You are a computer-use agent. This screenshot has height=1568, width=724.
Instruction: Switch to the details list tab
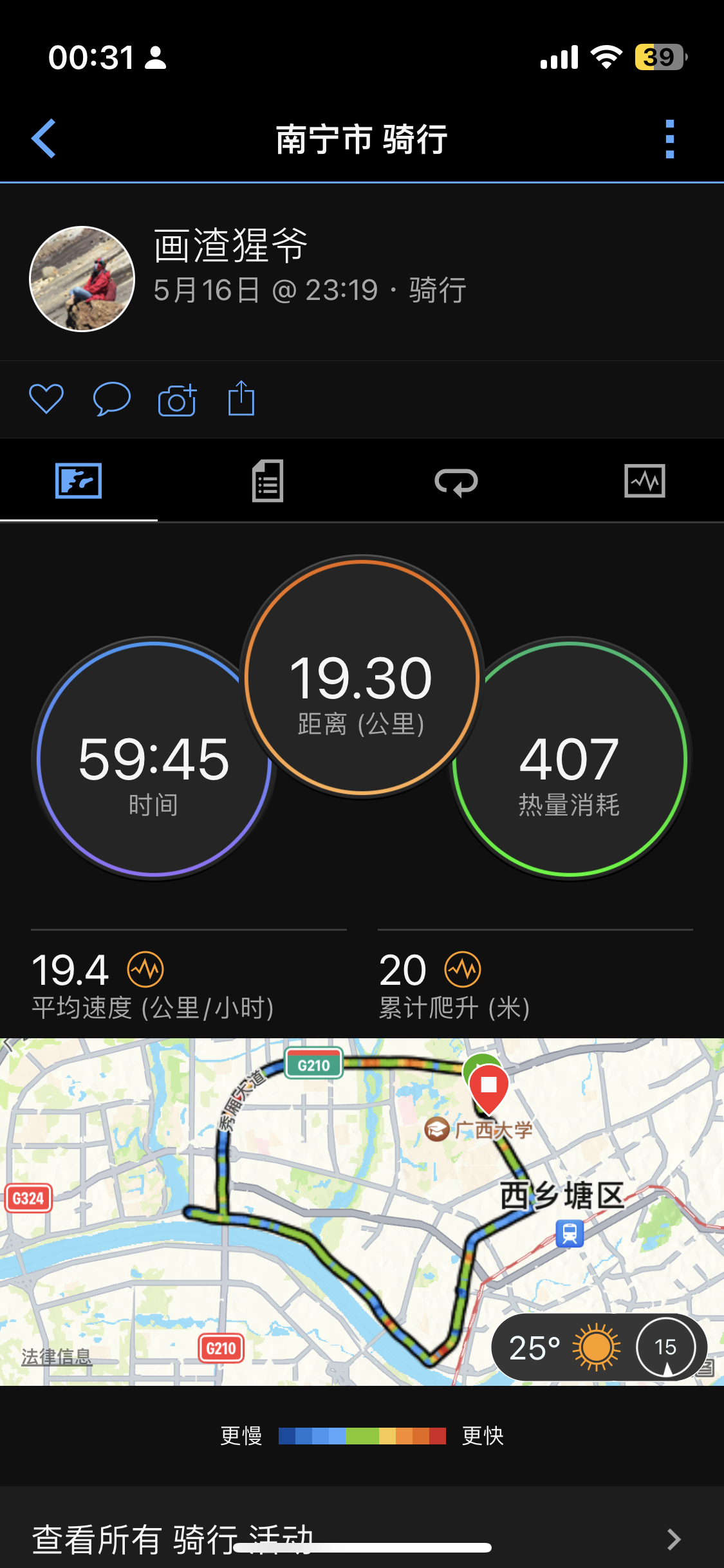coord(268,481)
